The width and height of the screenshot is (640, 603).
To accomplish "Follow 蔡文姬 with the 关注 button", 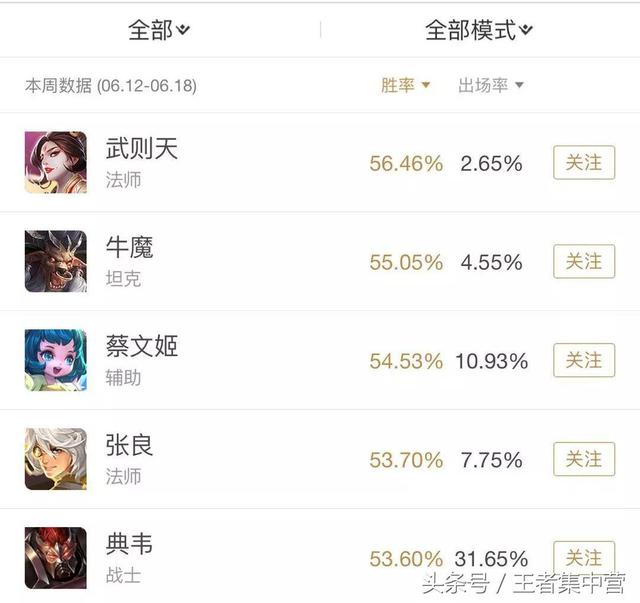I will pos(584,360).
